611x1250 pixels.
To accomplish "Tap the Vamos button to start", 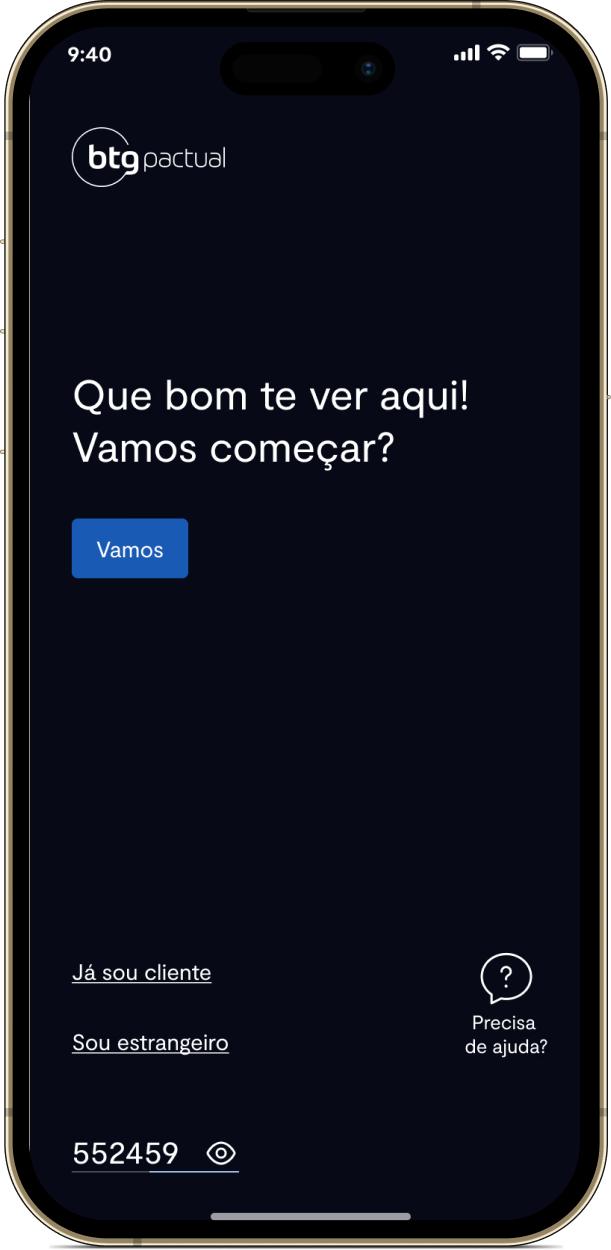I will coord(130,548).
